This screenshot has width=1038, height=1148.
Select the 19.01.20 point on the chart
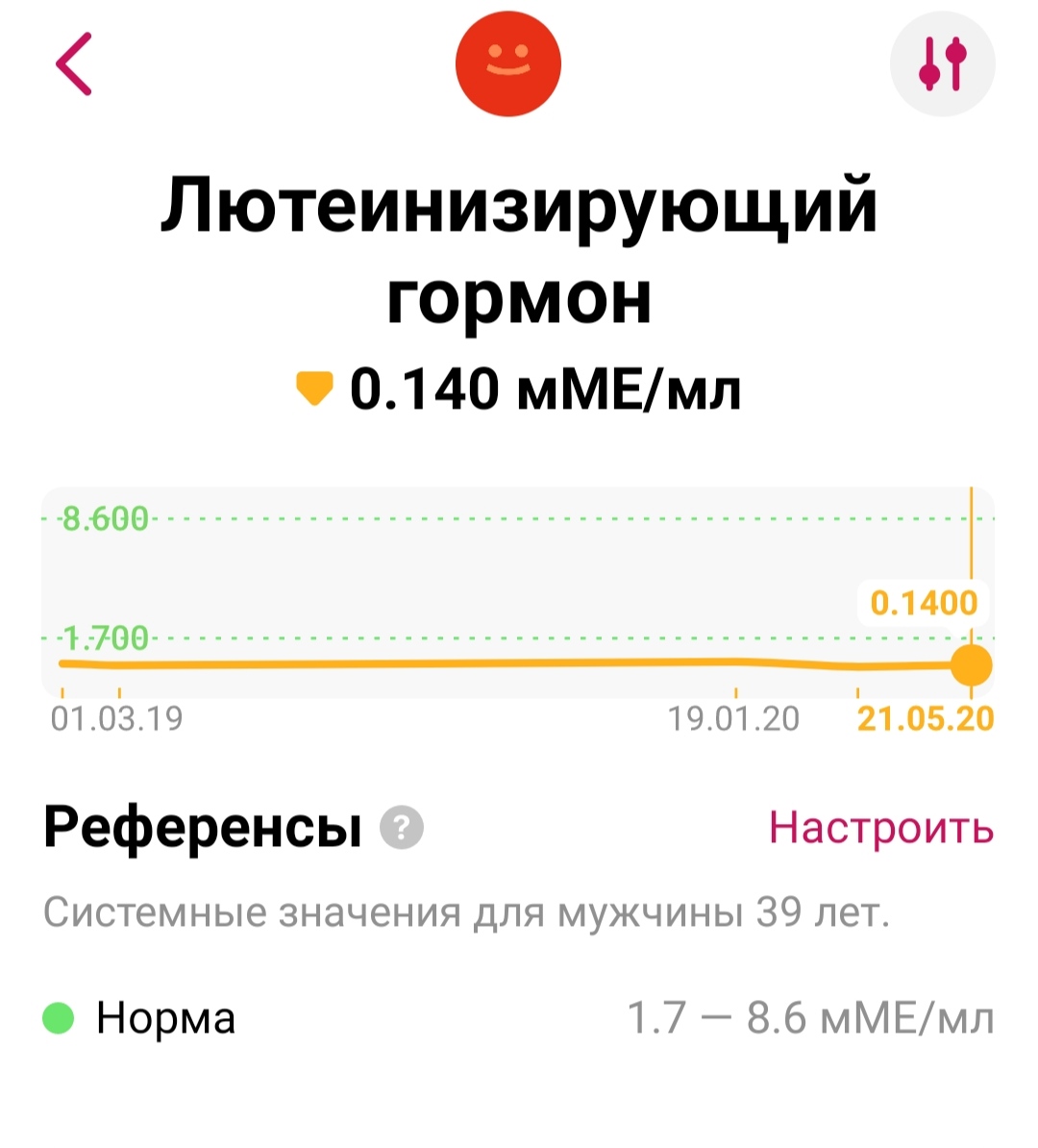[735, 662]
